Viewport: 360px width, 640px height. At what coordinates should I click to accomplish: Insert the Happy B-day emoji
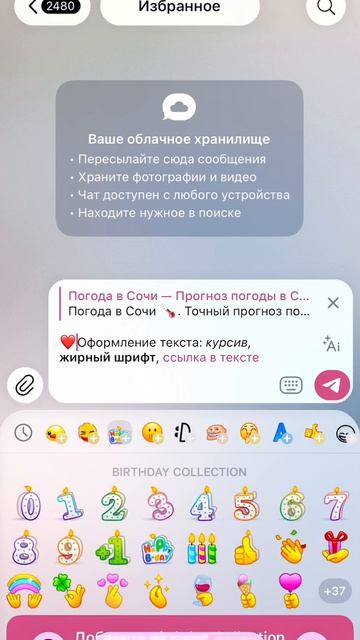[158, 549]
